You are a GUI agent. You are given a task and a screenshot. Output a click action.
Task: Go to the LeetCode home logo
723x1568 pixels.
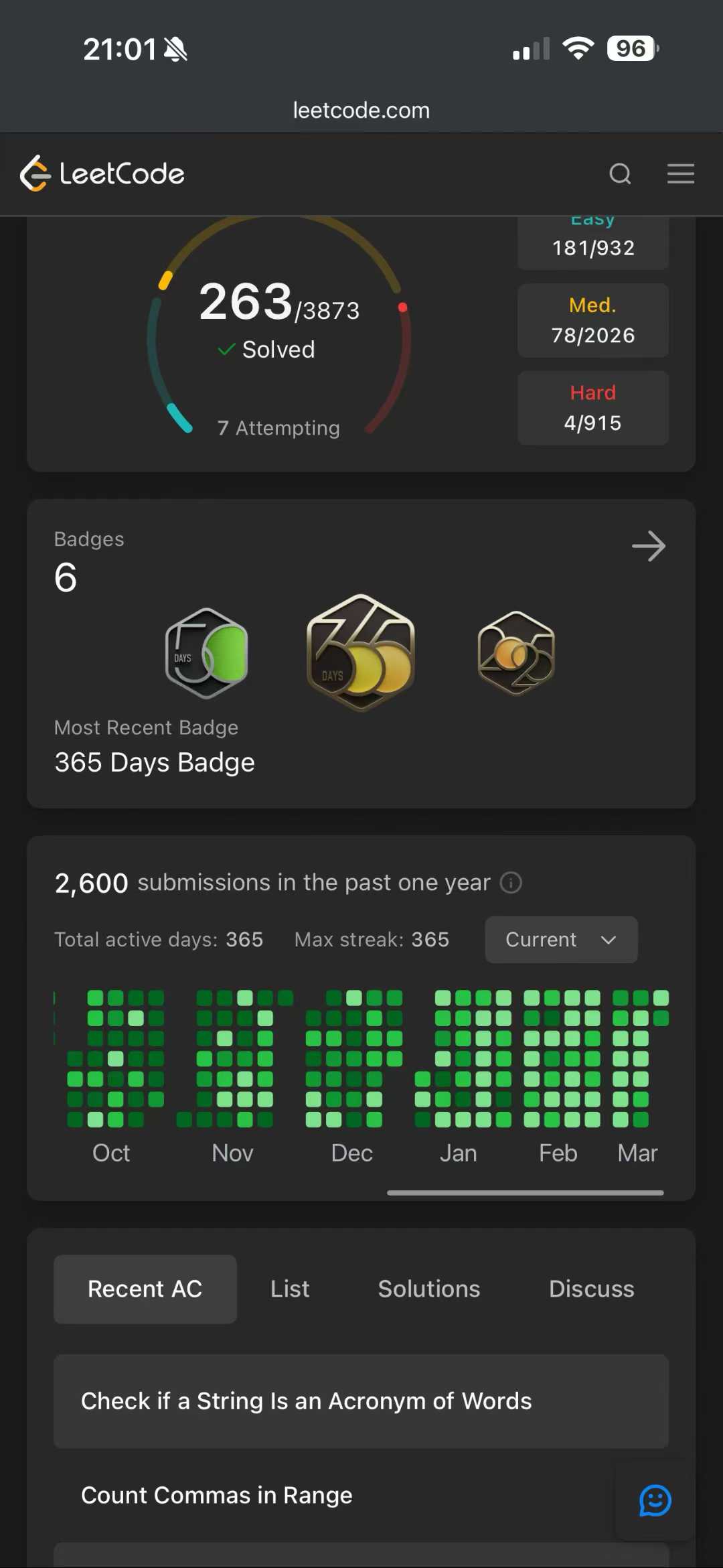102,174
